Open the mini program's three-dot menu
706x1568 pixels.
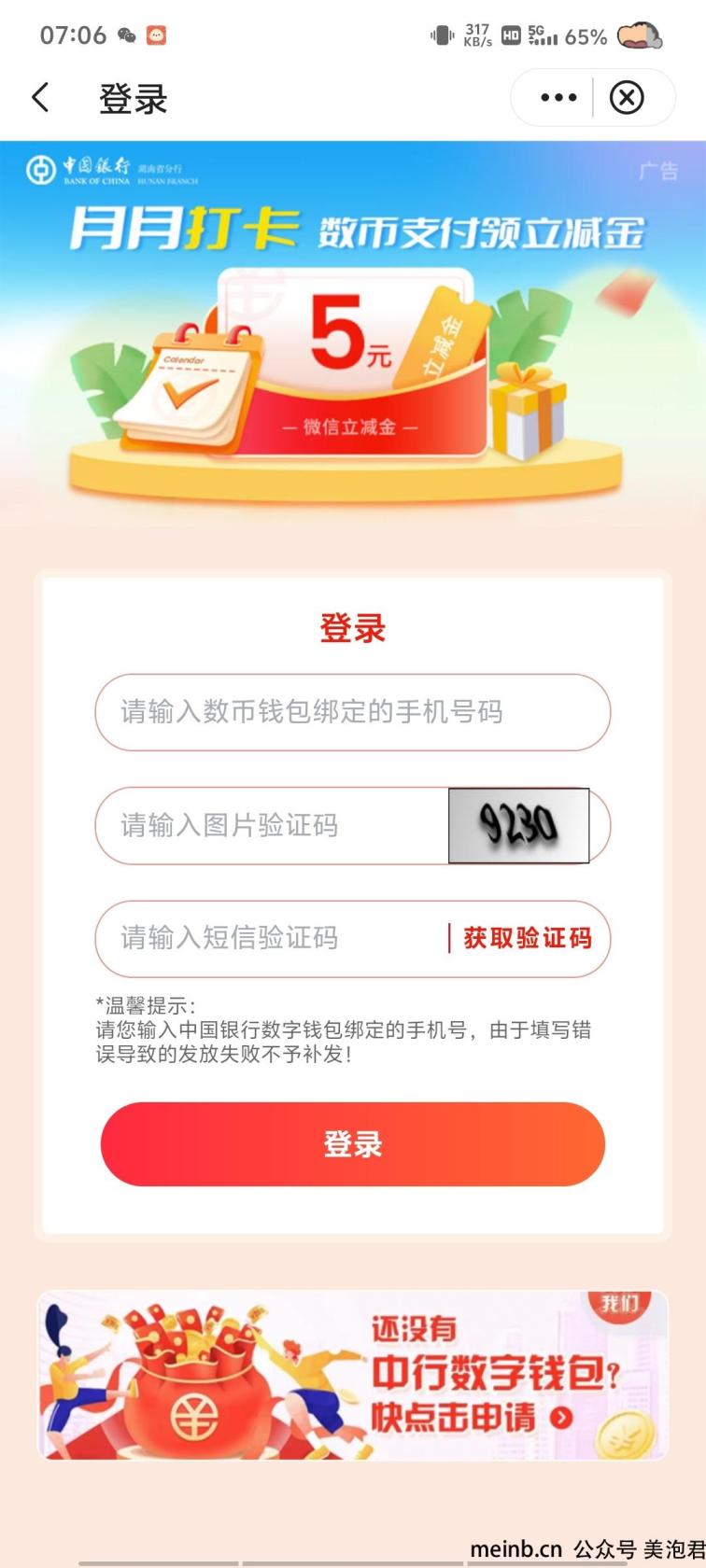coord(558,97)
